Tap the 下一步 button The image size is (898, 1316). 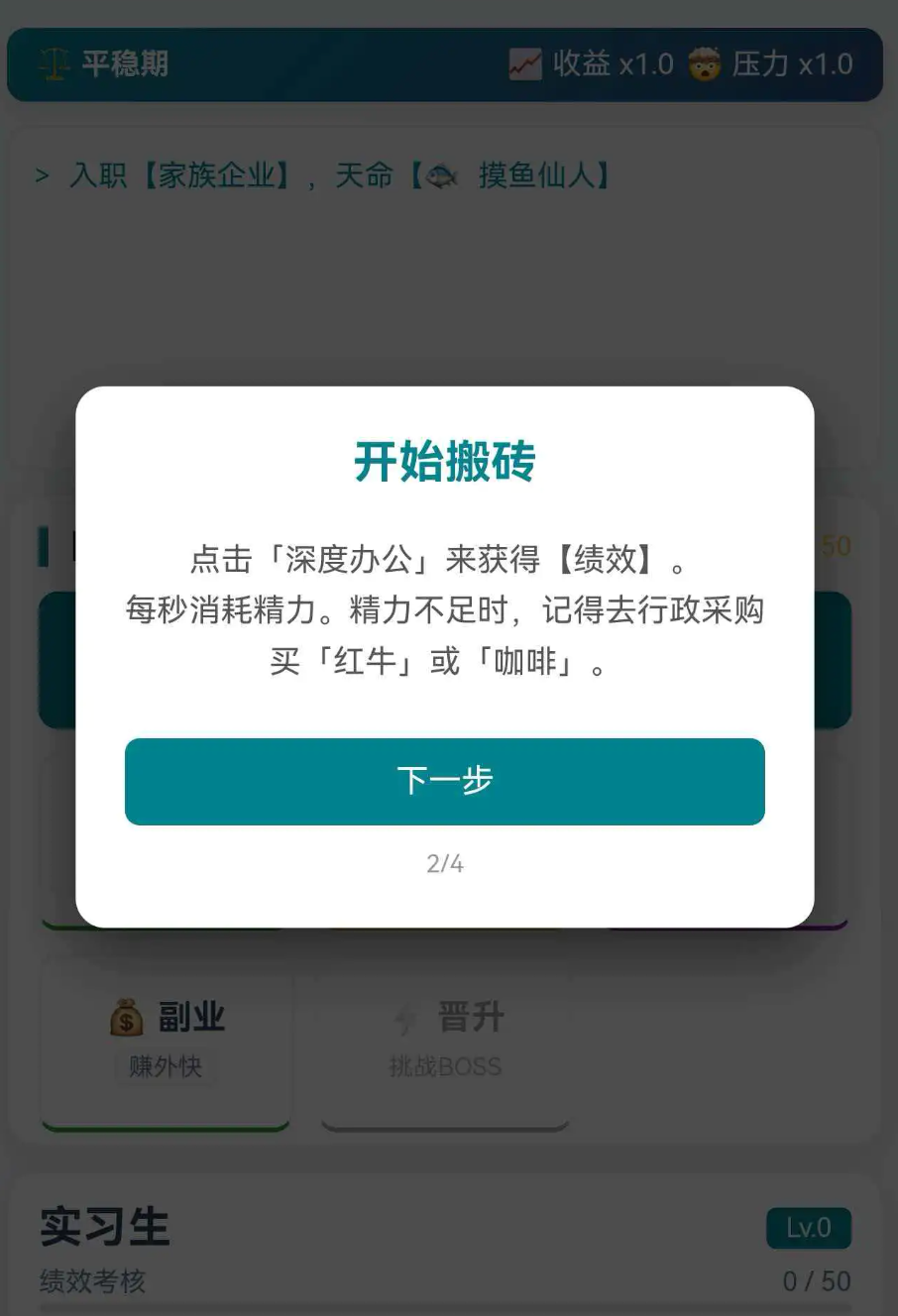click(x=444, y=781)
